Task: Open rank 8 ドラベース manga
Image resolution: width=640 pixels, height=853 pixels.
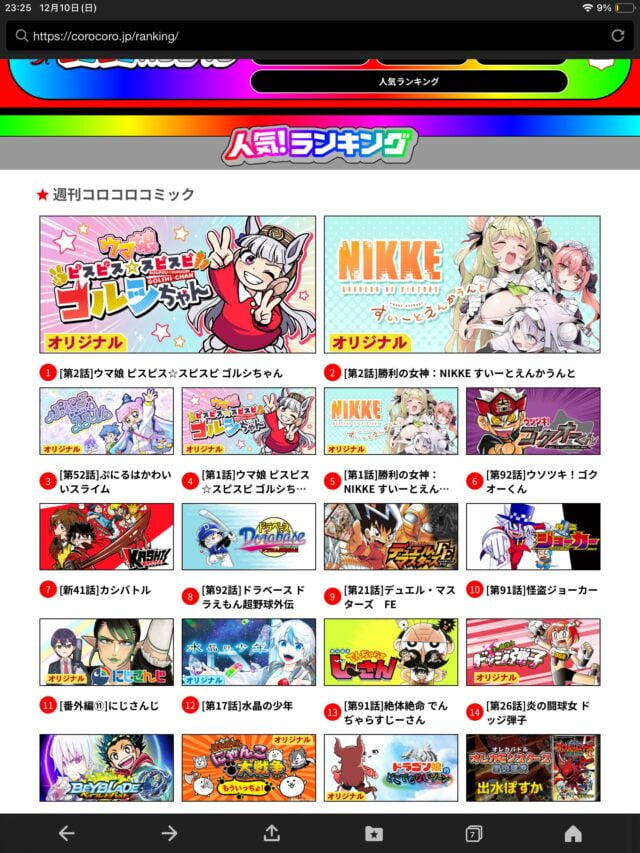Action: click(x=248, y=537)
